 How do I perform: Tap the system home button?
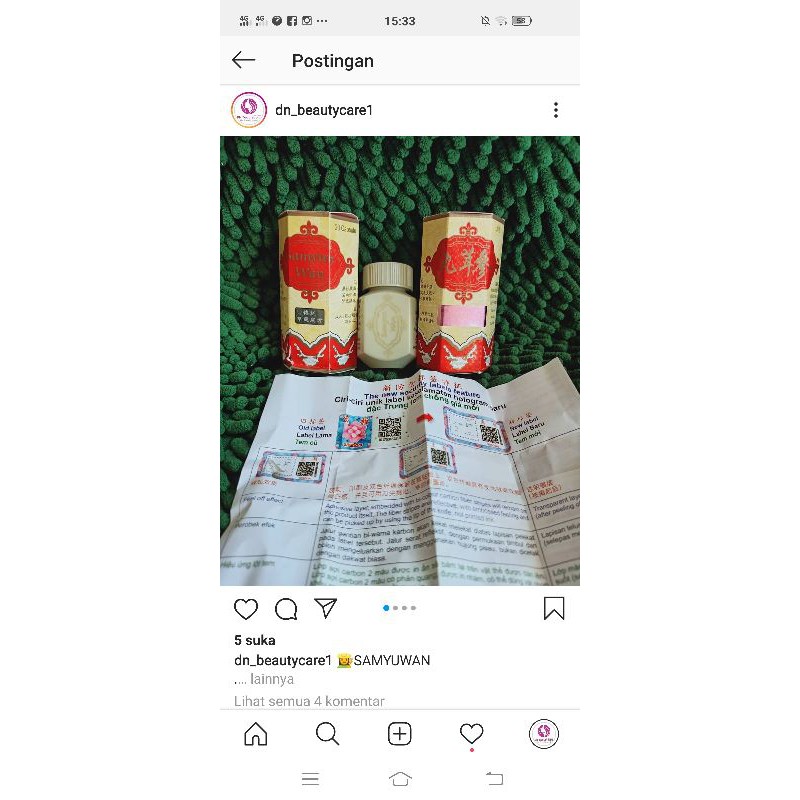[x=400, y=779]
